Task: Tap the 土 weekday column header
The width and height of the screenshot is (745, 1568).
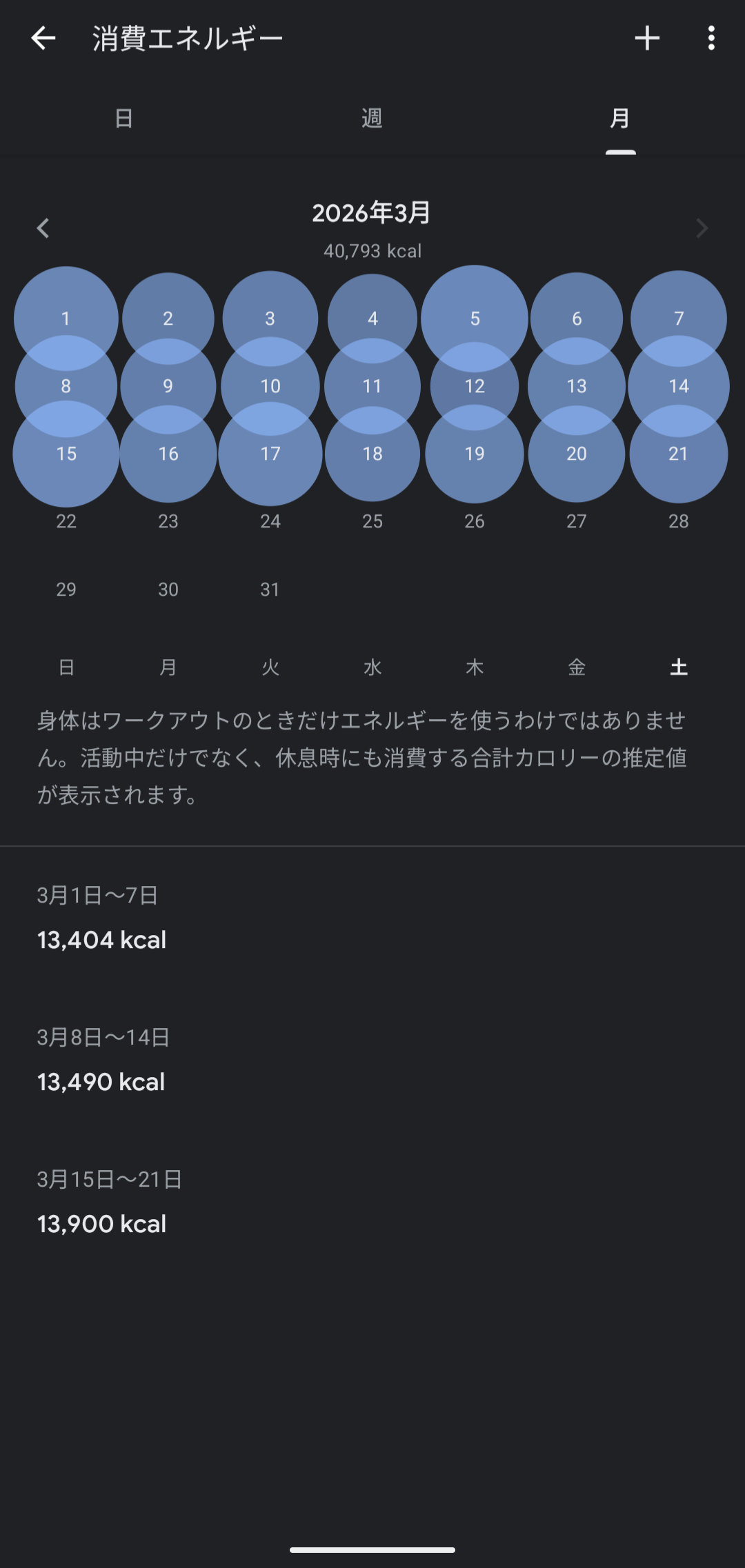Action: coord(678,666)
